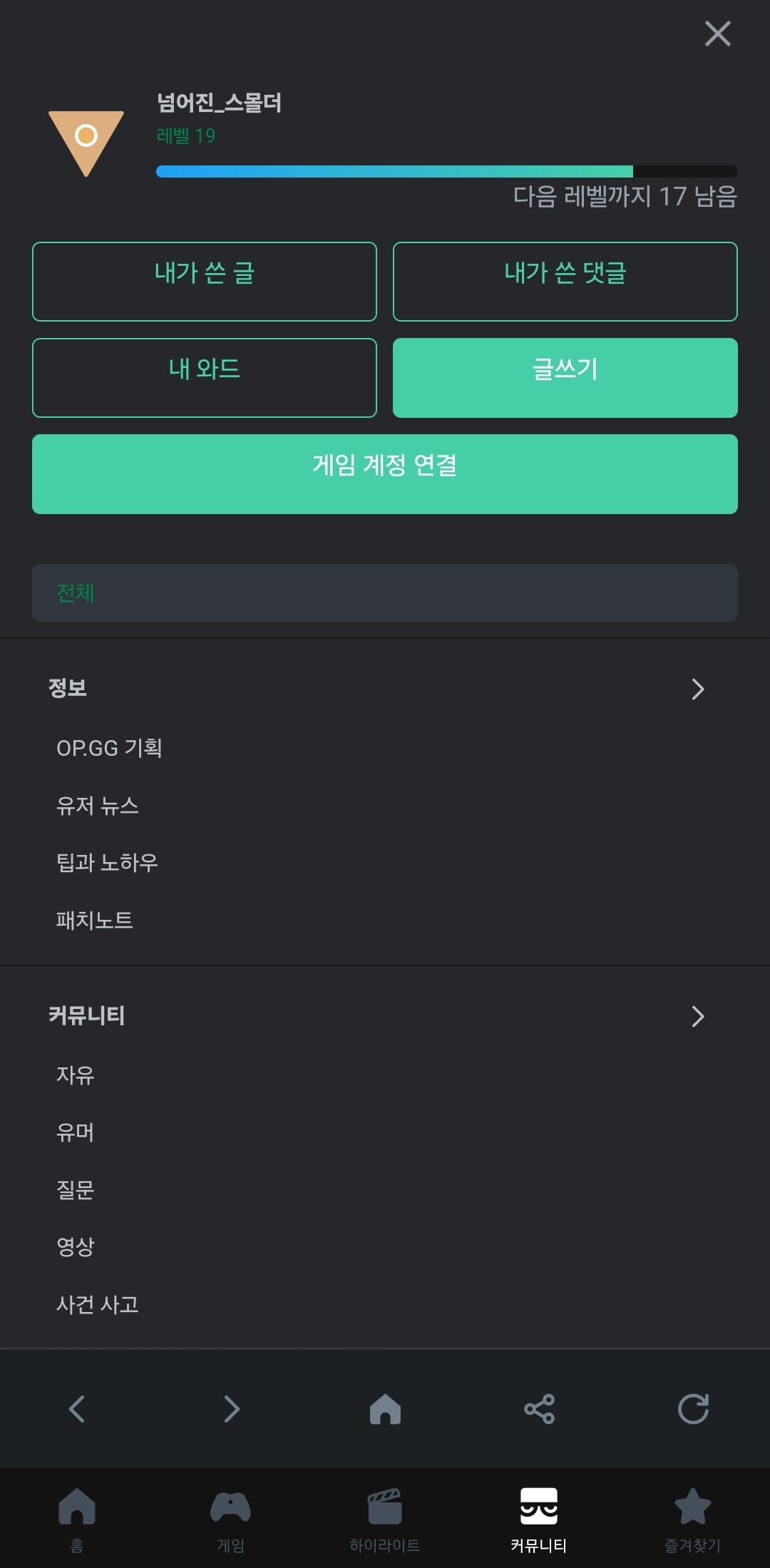Switch to the 하이라이트 tab

coord(385,1519)
